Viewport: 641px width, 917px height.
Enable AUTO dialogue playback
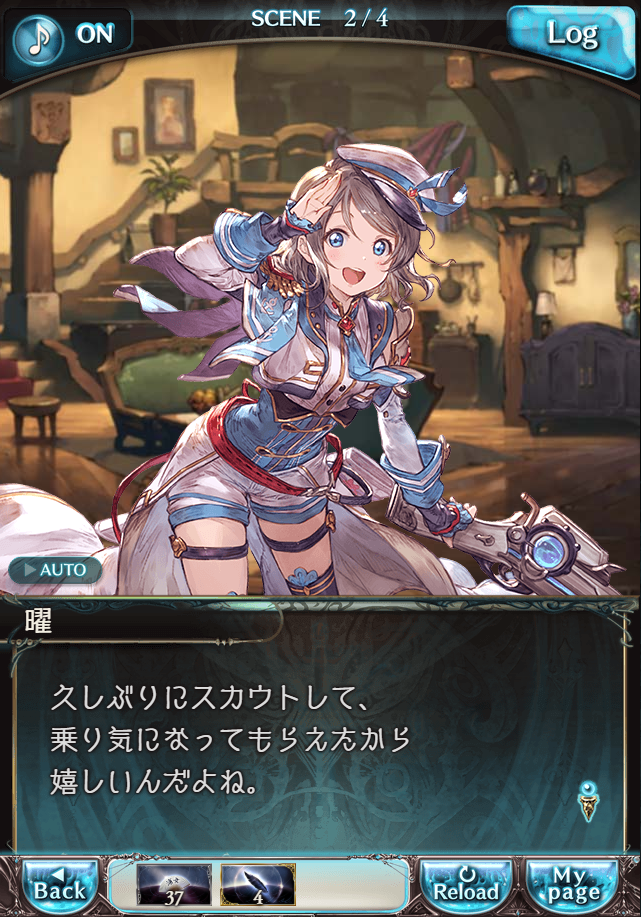click(56, 570)
